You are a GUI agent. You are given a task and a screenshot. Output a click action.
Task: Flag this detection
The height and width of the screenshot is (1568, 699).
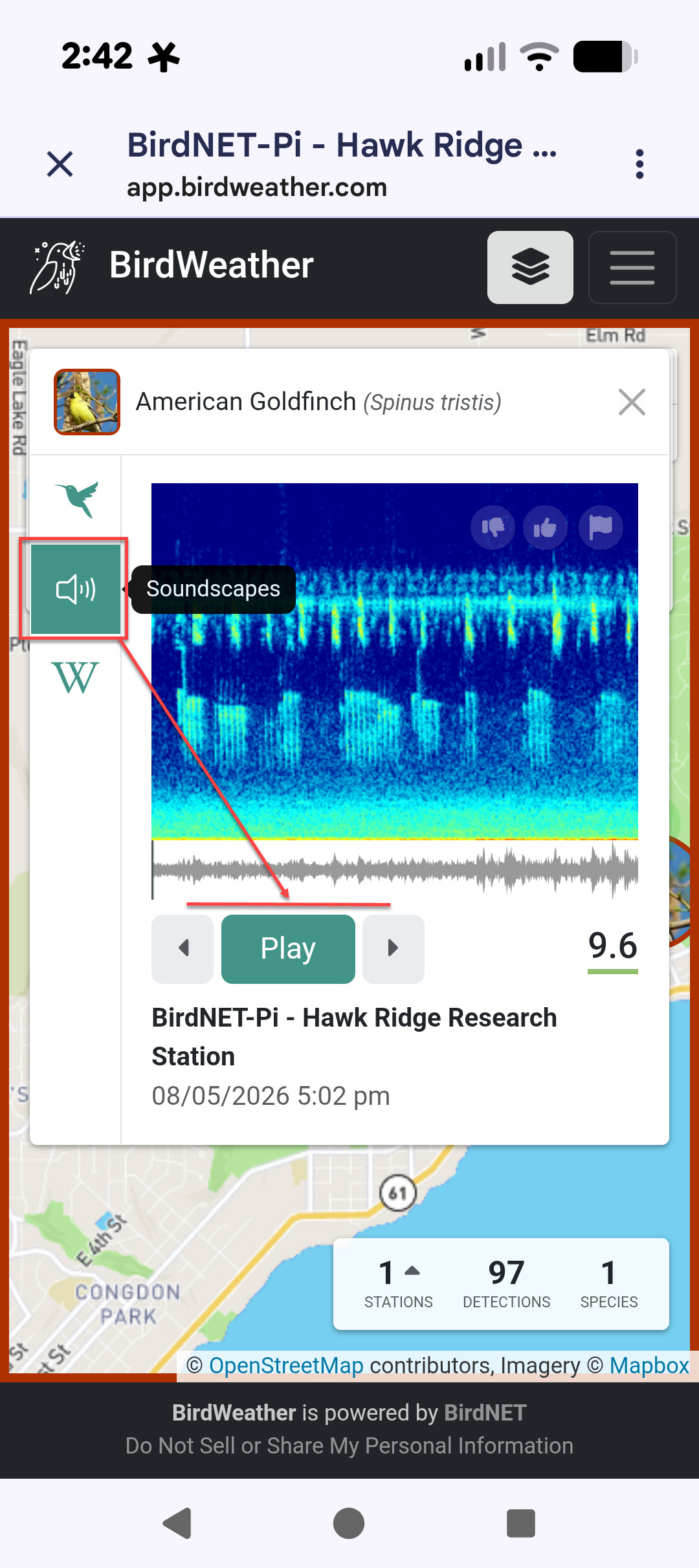(601, 527)
